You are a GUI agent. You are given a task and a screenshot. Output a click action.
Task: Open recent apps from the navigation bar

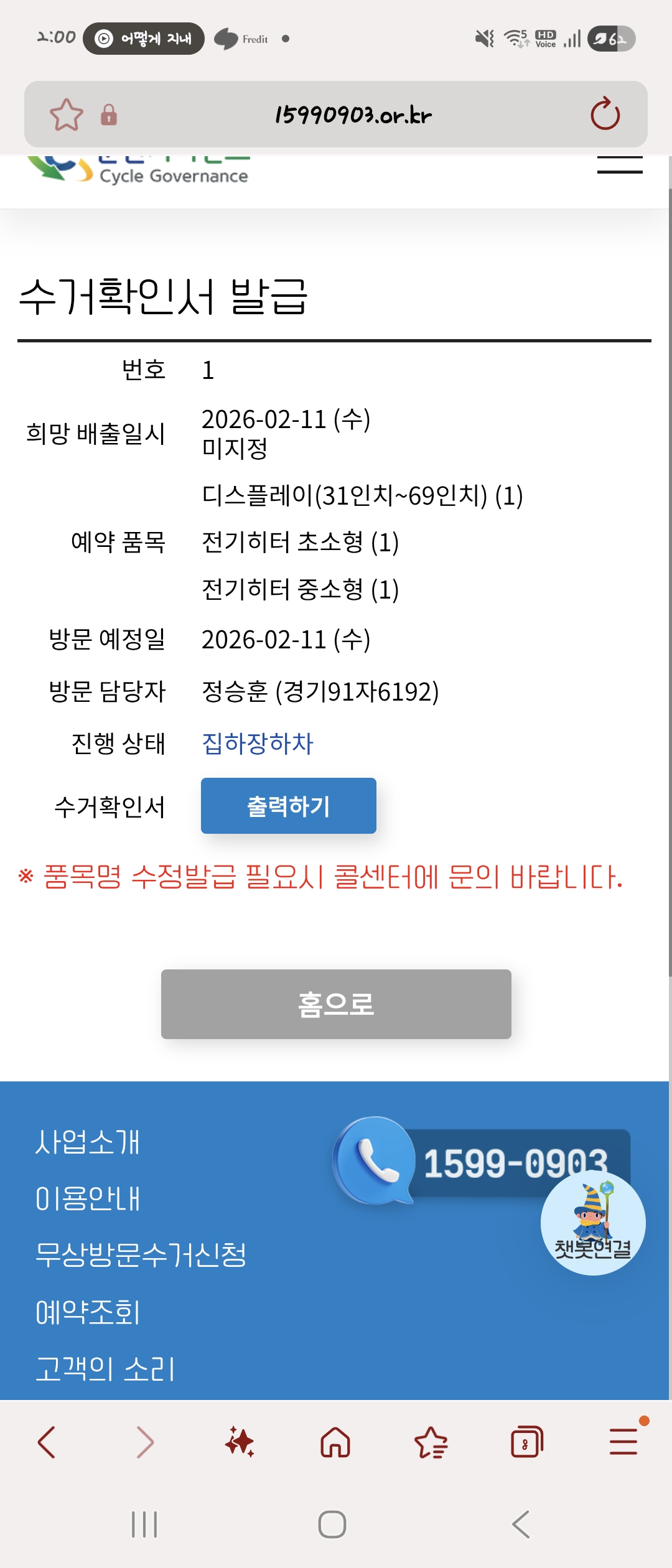144,1524
